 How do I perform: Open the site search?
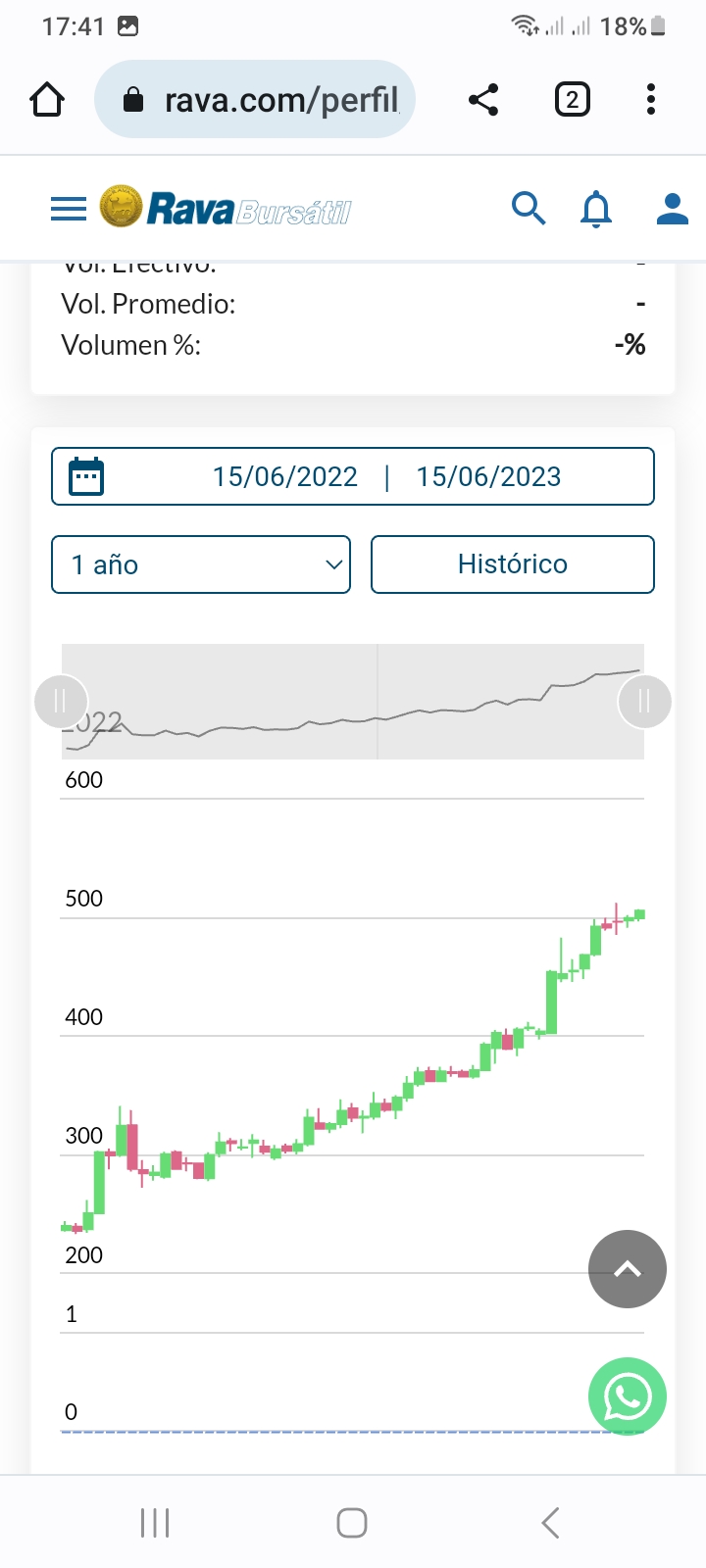click(529, 209)
